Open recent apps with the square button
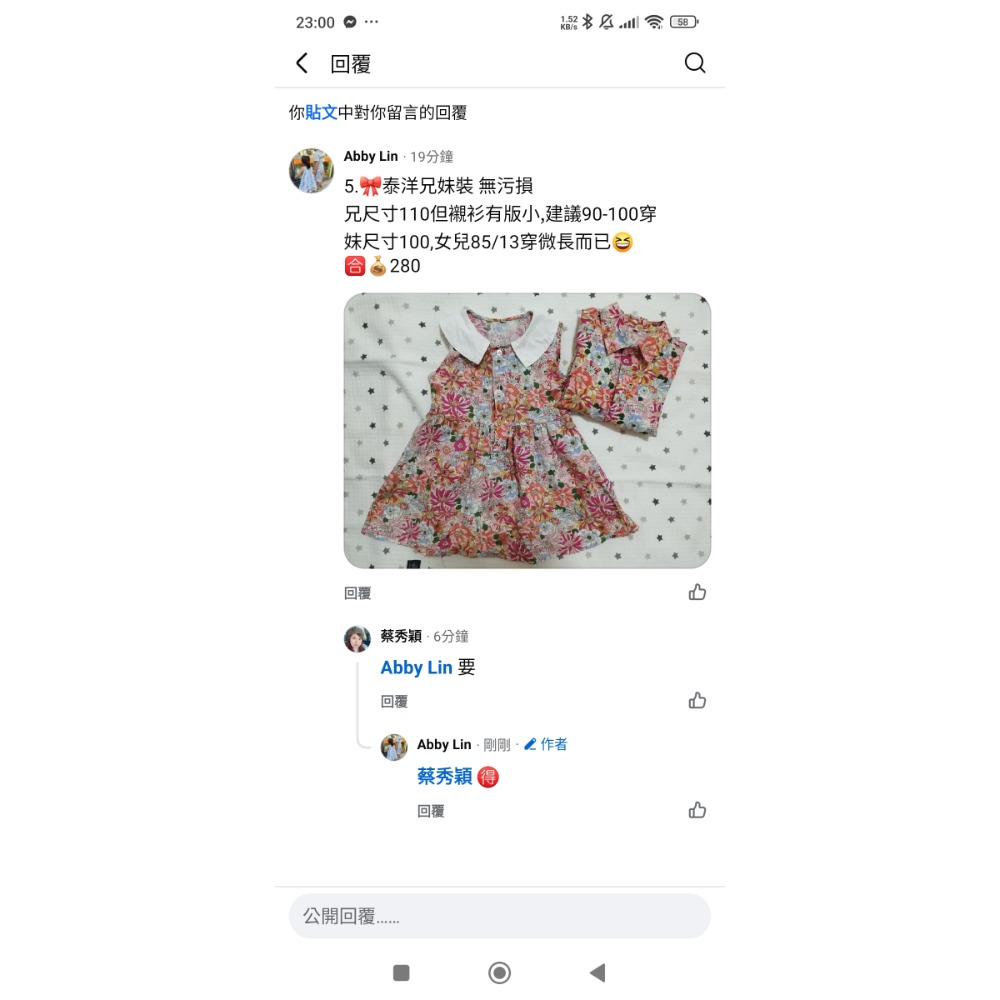Image resolution: width=1000 pixels, height=1000 pixels. pos(401,973)
